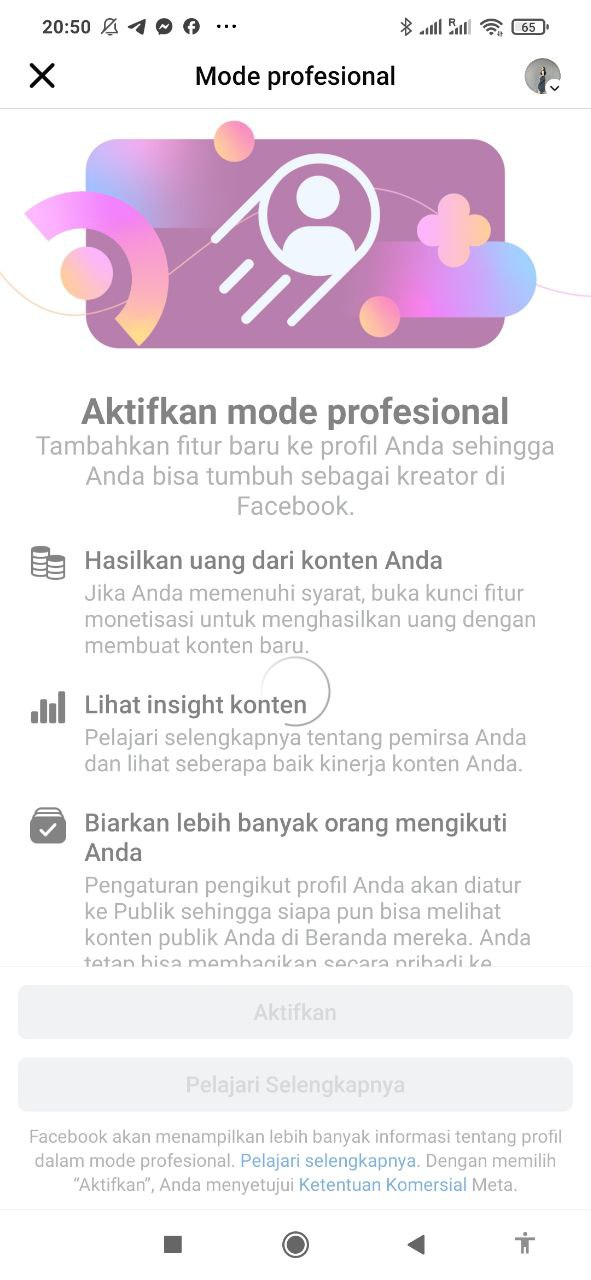The width and height of the screenshot is (591, 1280).
Task: Go to the system home screen
Action: click(295, 1244)
